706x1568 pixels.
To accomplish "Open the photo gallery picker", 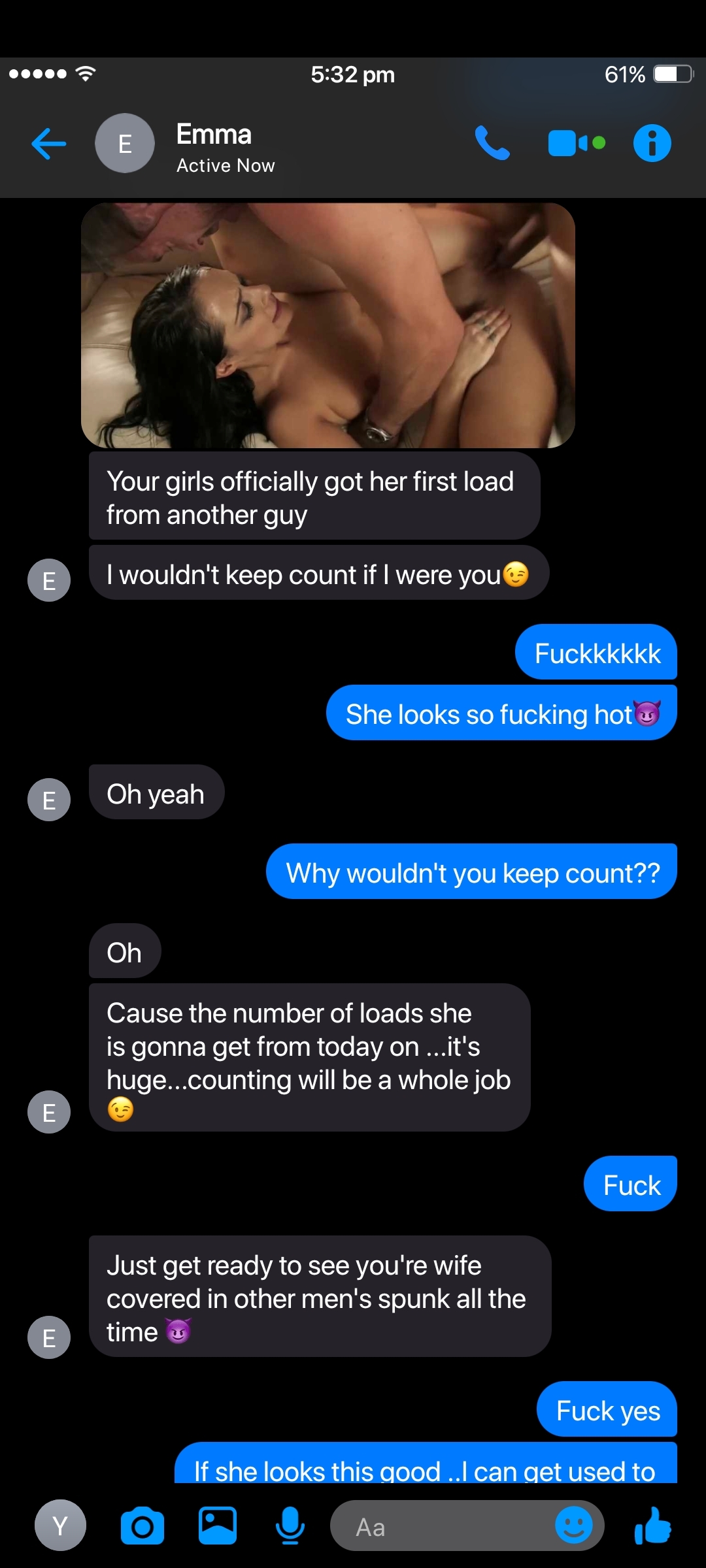I will tap(218, 1526).
